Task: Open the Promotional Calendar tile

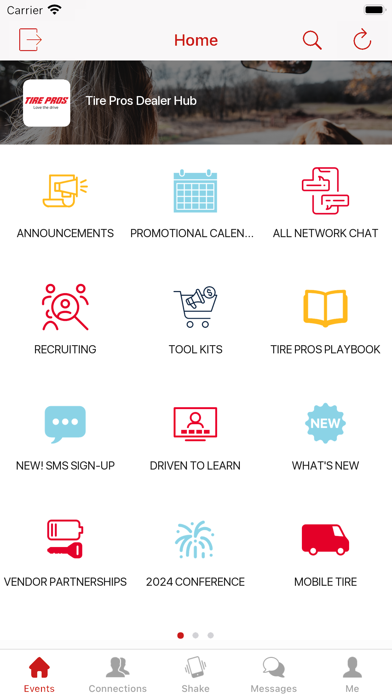Action: 195,203
